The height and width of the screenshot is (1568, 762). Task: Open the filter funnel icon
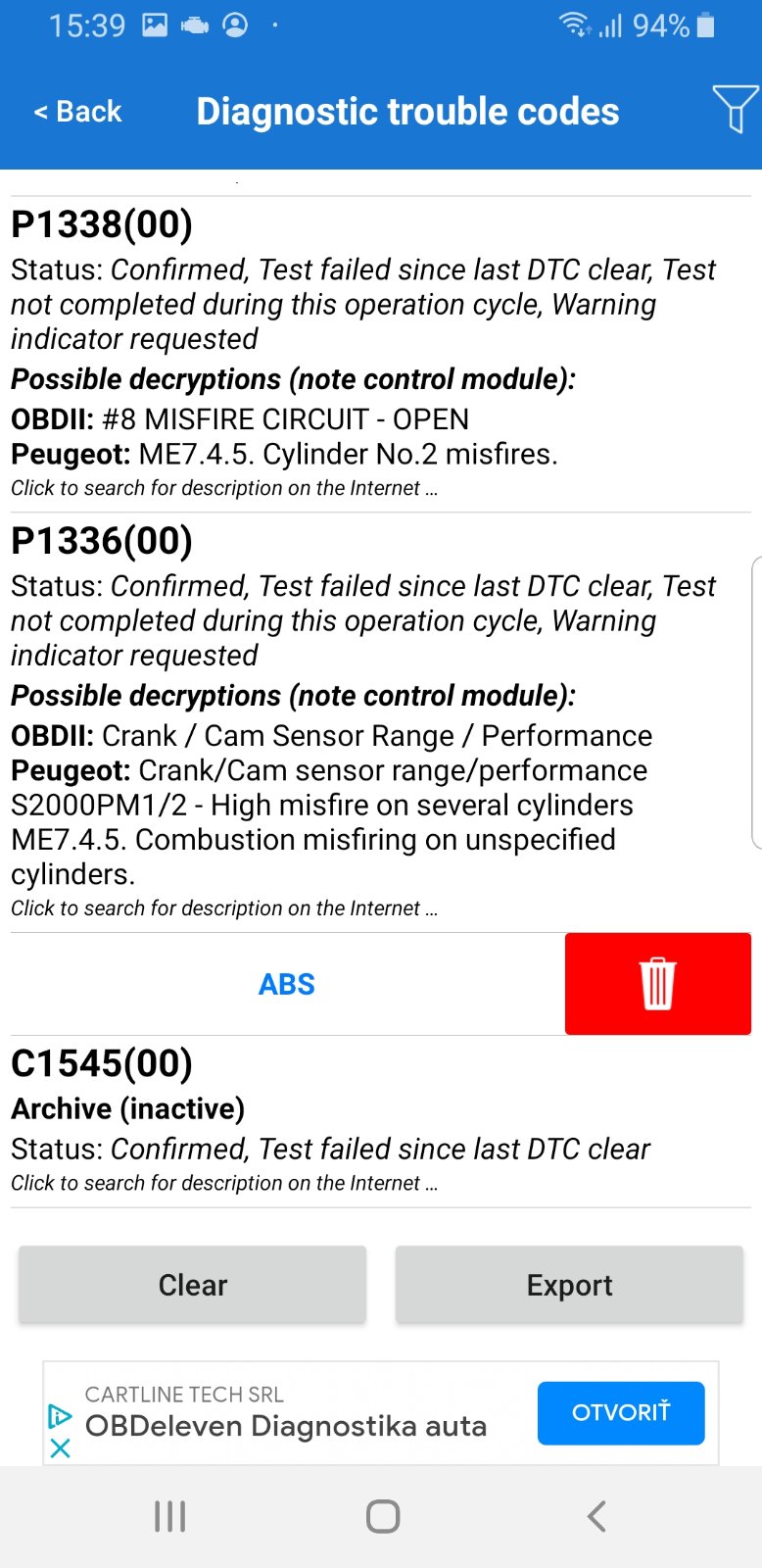tap(735, 109)
